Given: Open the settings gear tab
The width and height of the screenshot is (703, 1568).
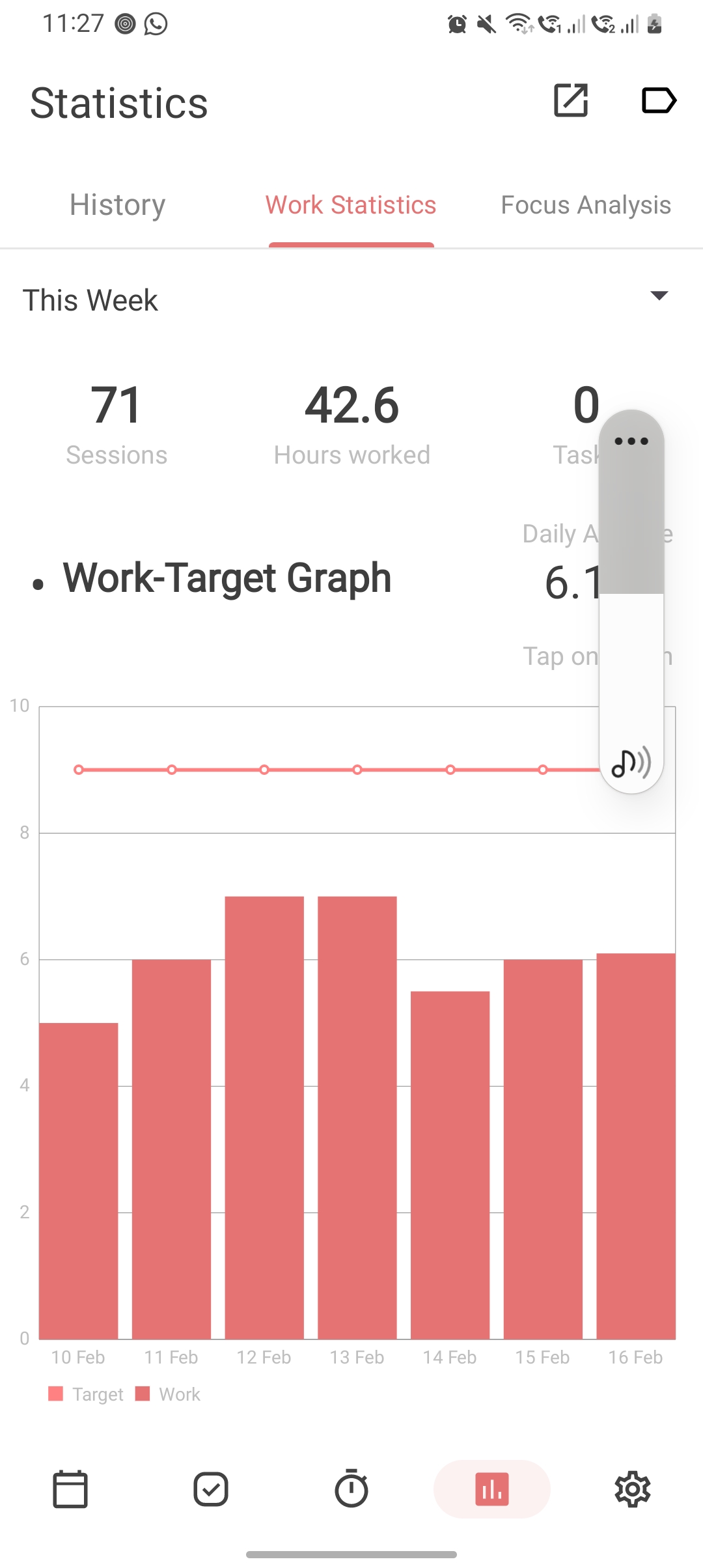Looking at the screenshot, I should (x=633, y=1489).
